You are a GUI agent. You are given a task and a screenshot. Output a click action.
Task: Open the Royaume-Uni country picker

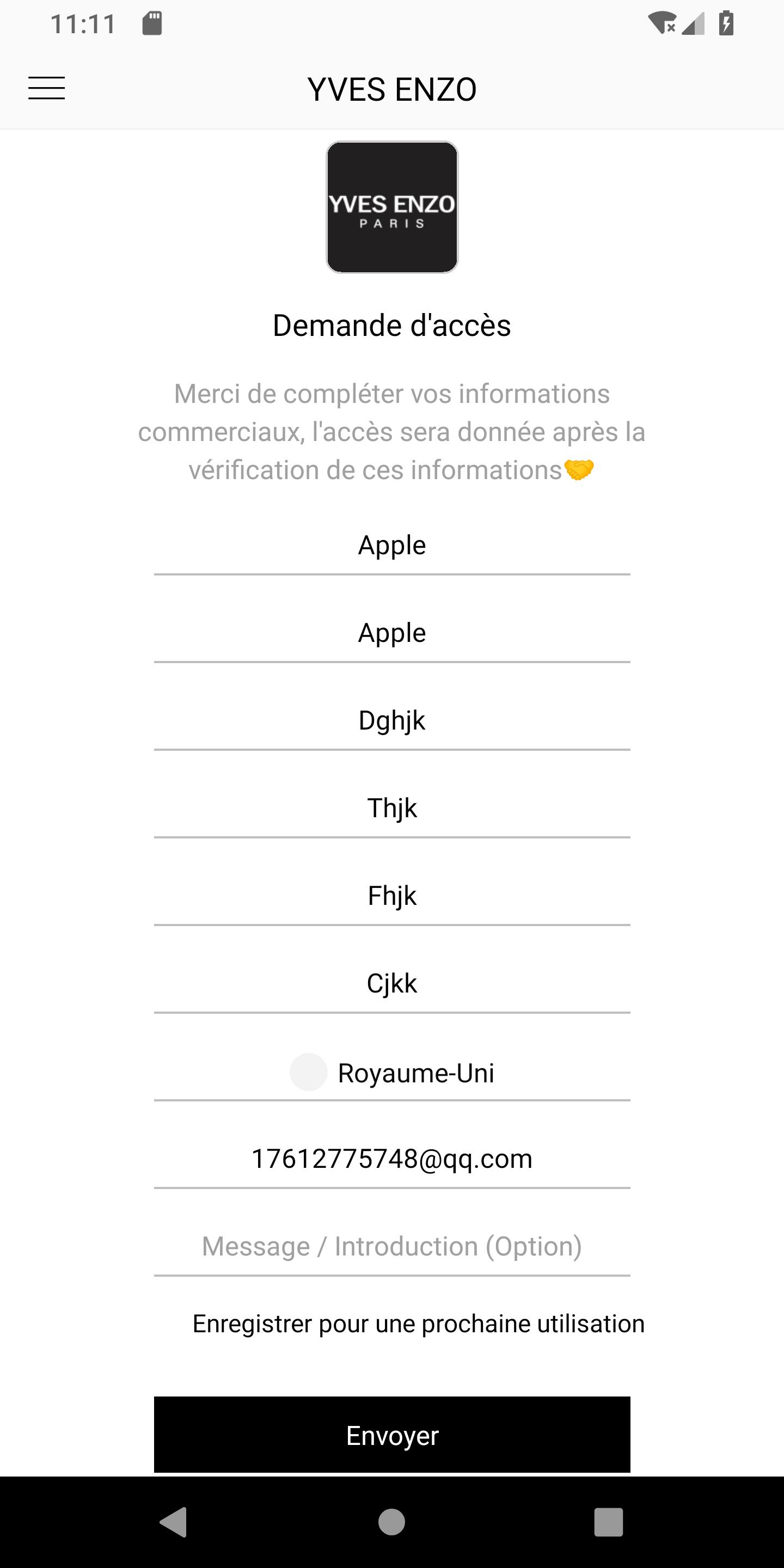pos(392,1073)
